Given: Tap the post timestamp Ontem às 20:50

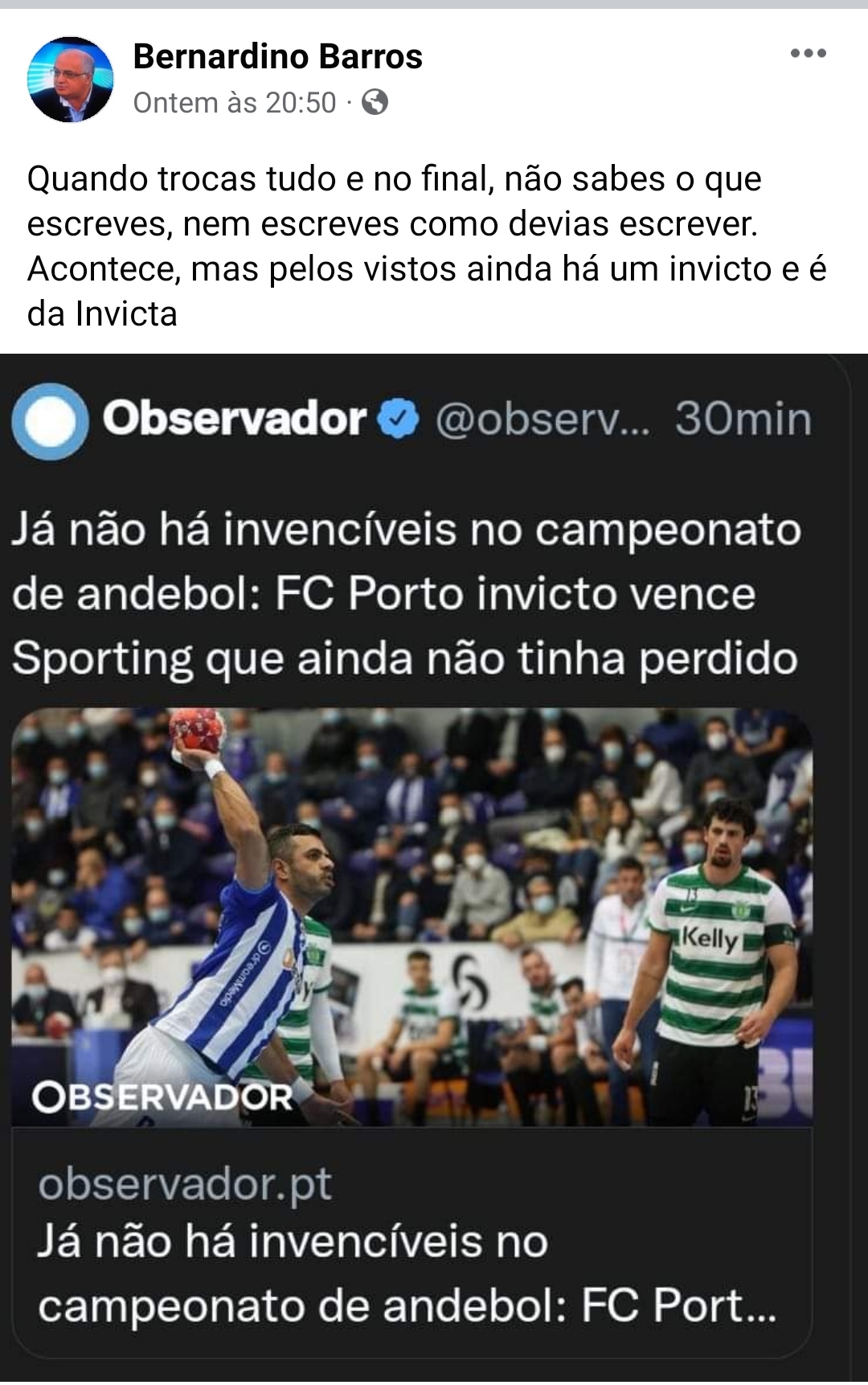Looking at the screenshot, I should tap(234, 103).
